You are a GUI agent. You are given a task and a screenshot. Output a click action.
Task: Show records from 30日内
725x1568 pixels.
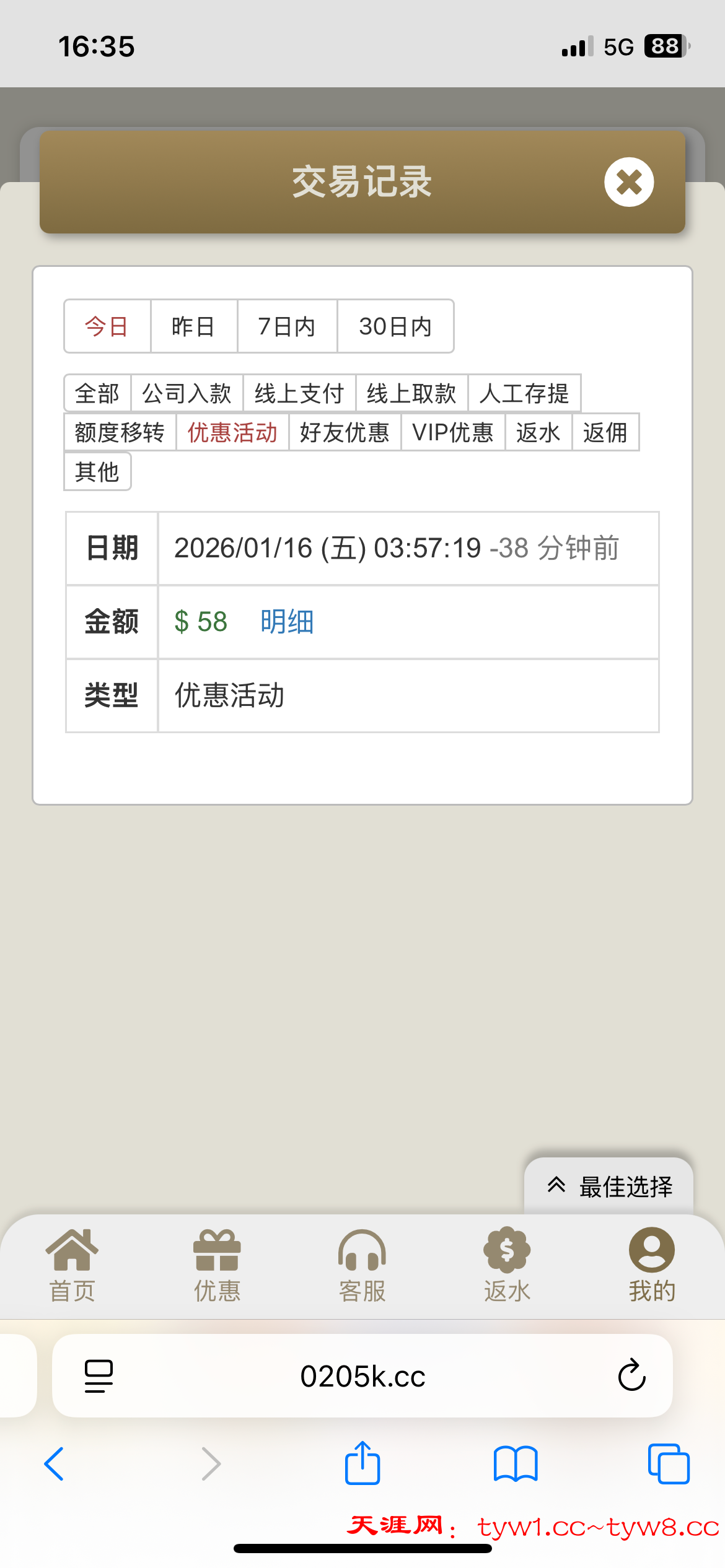click(x=395, y=326)
